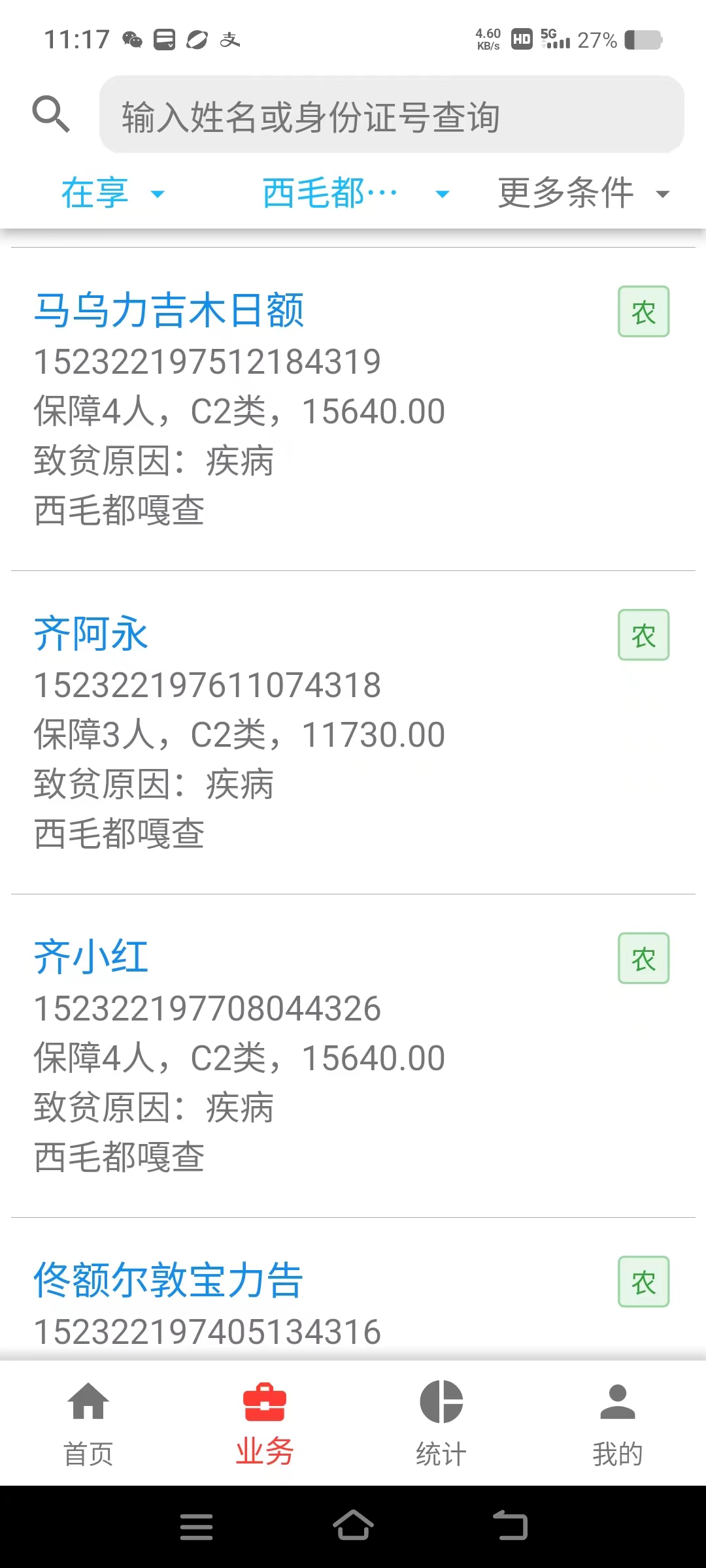Open the 西毛都 area dropdown

coord(356,193)
